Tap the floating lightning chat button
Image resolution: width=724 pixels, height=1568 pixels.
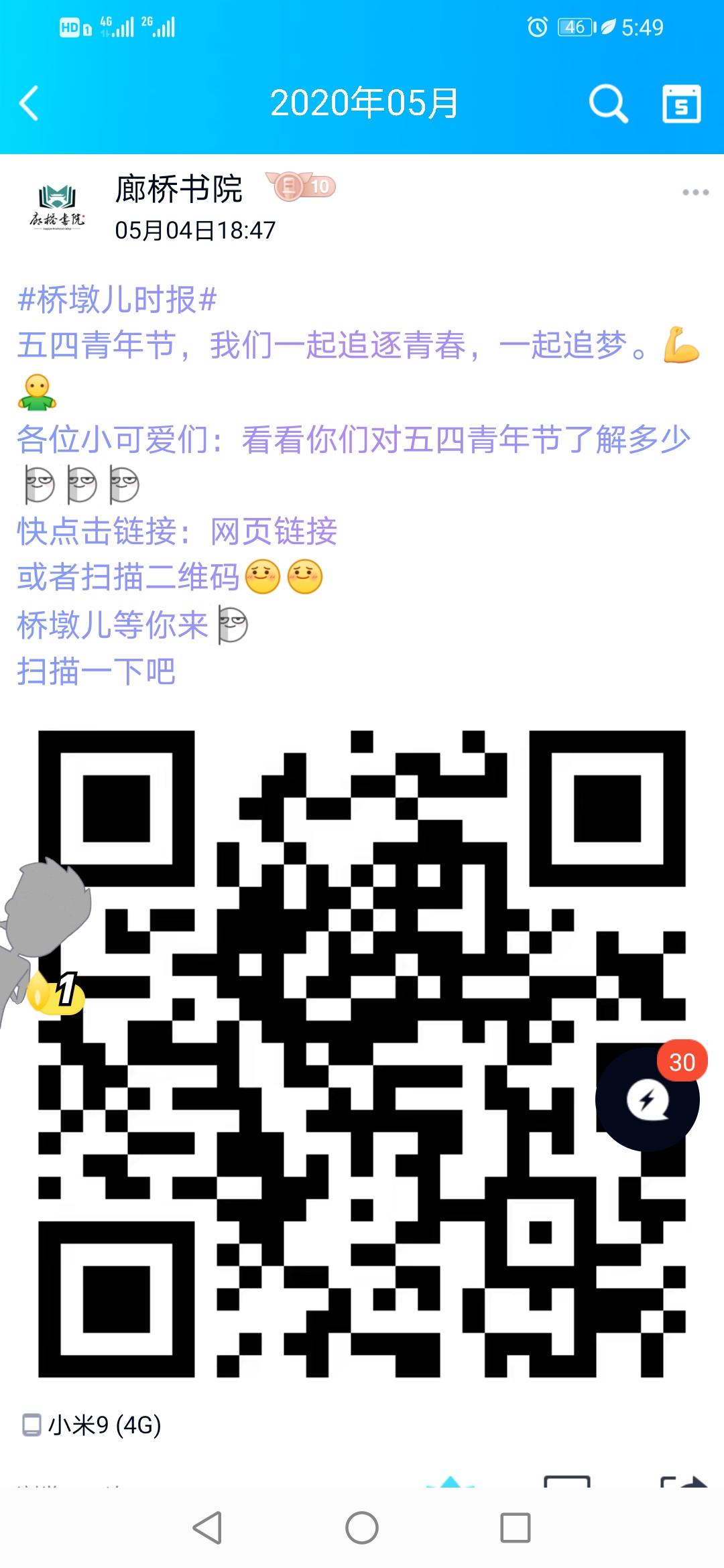647,1099
